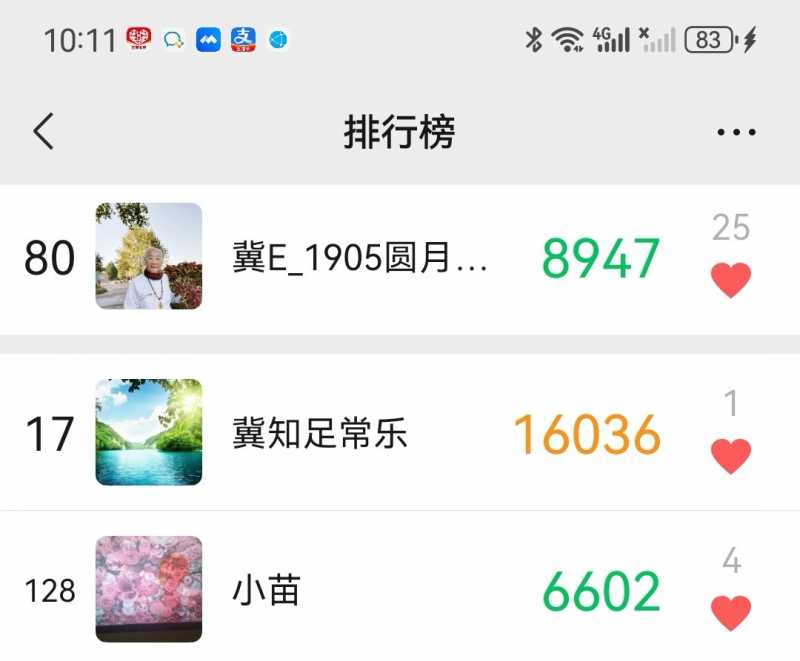Open the three-dot overflow menu

736,132
